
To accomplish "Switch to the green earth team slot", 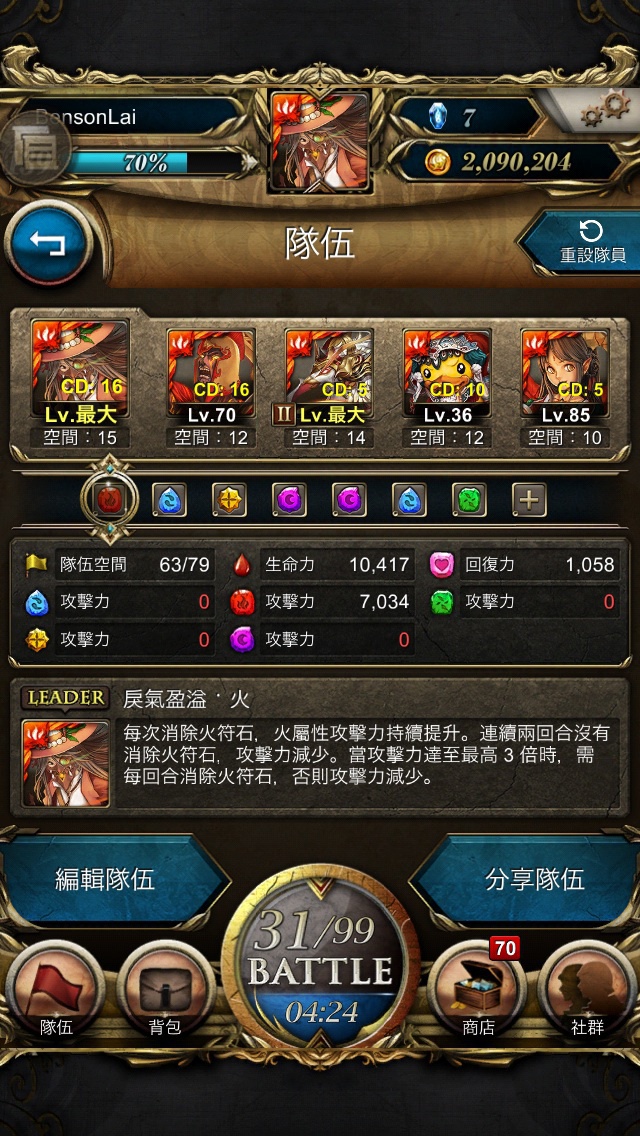I will (x=469, y=499).
